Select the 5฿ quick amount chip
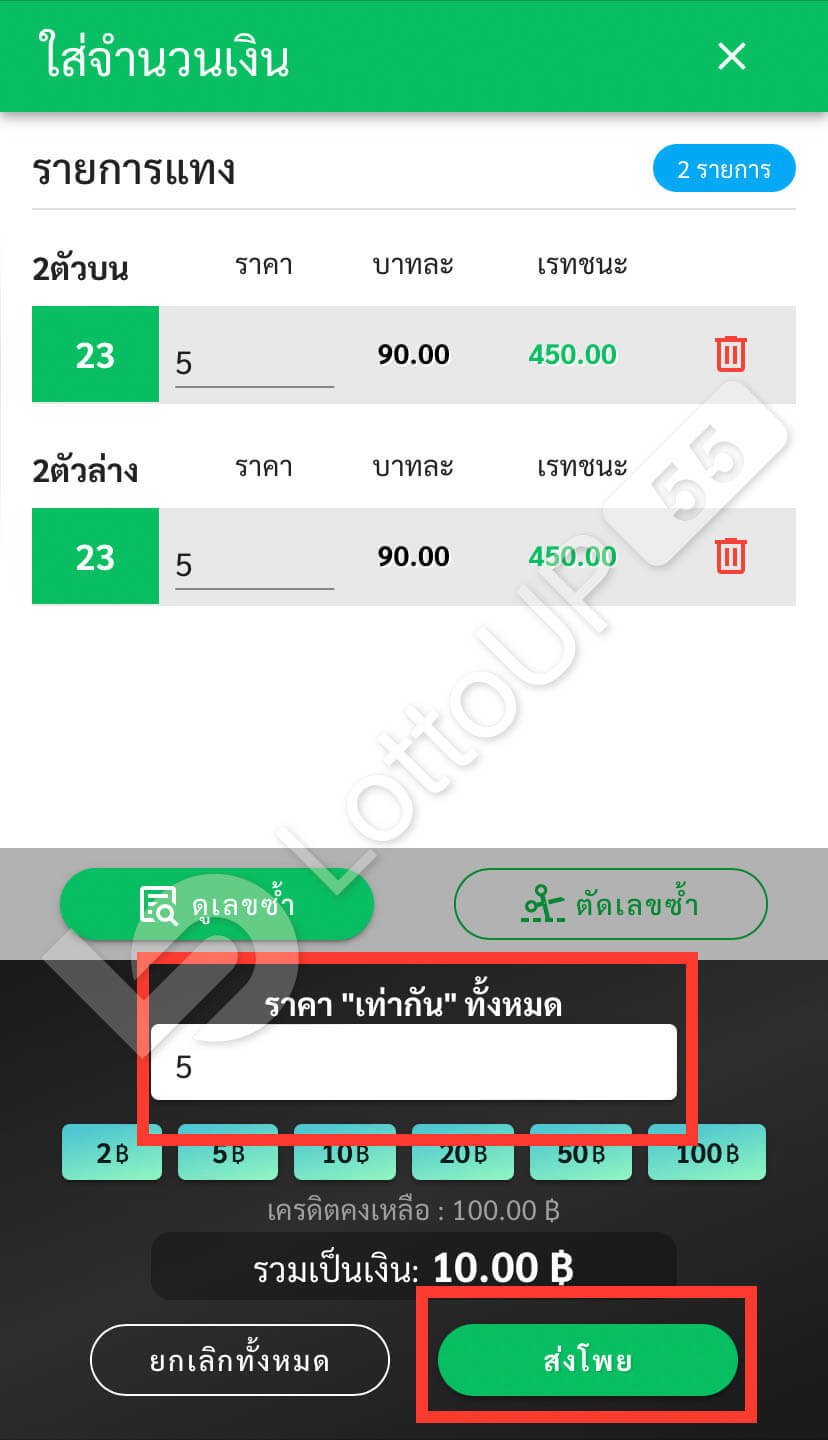This screenshot has width=828, height=1440. [x=228, y=1153]
